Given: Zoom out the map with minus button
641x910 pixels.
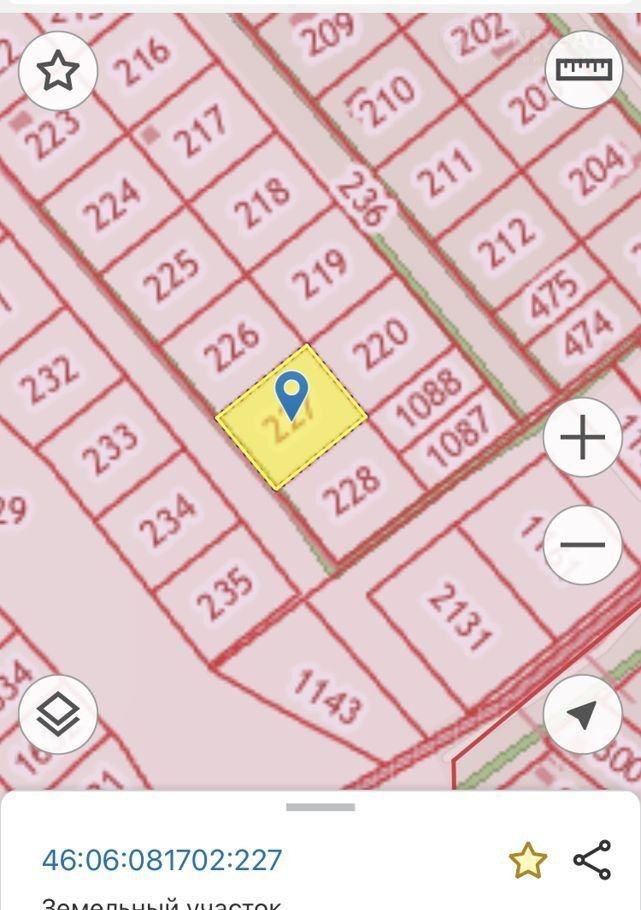Looking at the screenshot, I should click(583, 544).
